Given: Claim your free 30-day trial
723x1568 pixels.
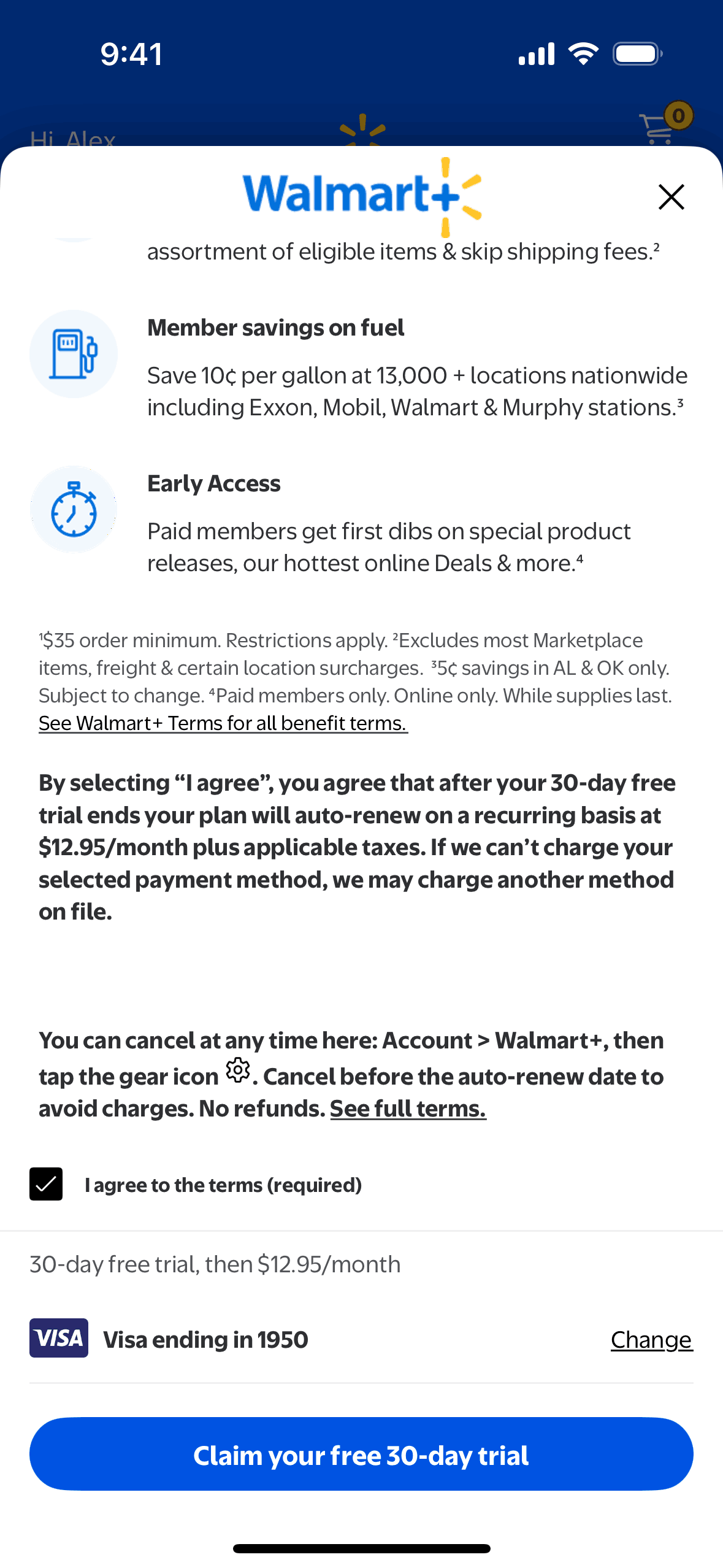Looking at the screenshot, I should point(361,1454).
